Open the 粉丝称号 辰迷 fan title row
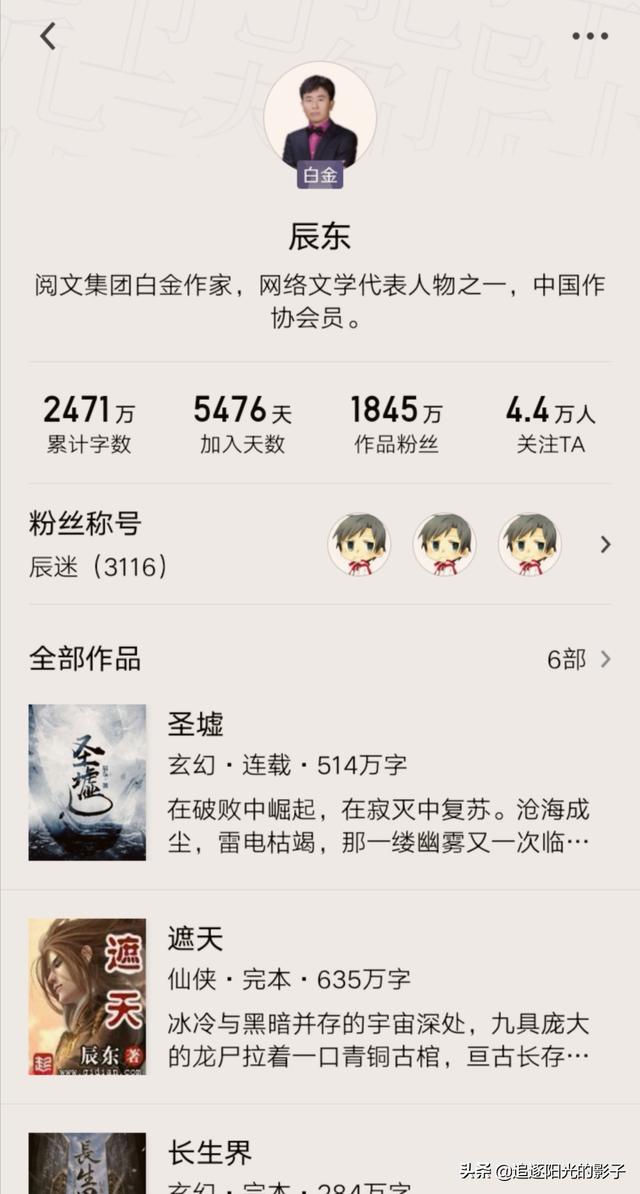The width and height of the screenshot is (640, 1194). (320, 544)
